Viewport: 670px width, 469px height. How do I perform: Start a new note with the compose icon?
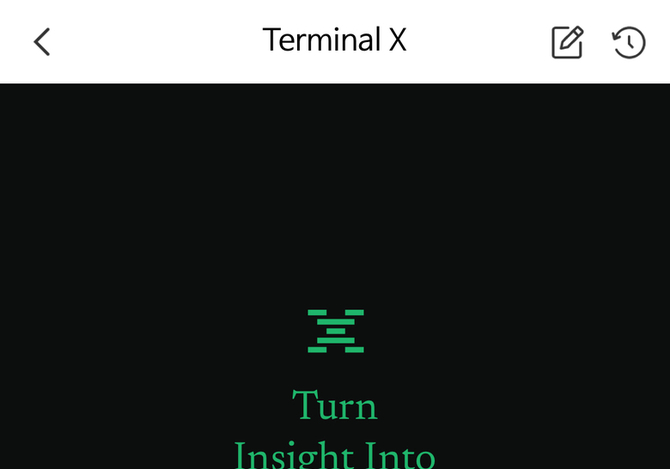tap(567, 42)
